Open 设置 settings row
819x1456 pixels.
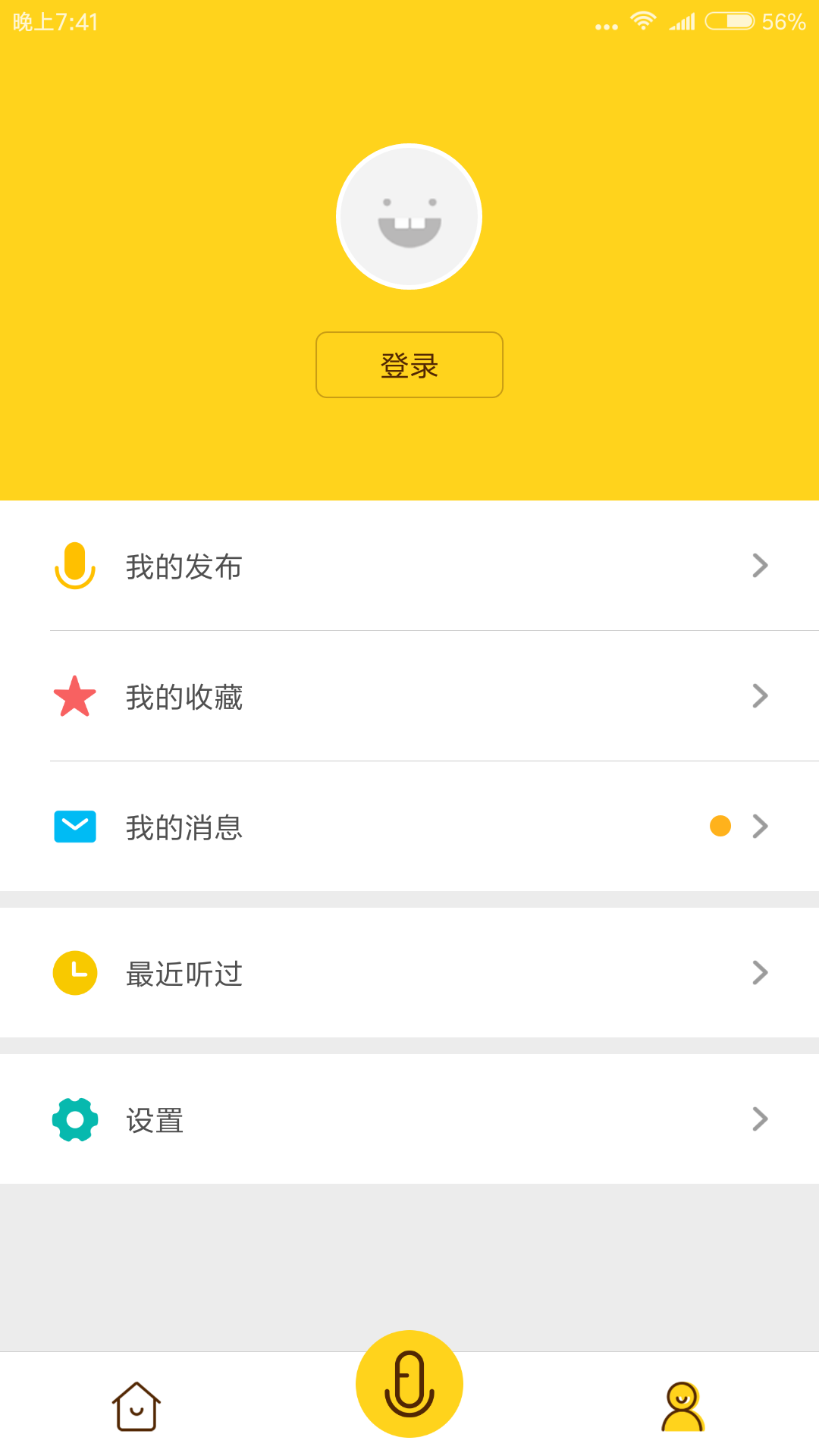tap(409, 1119)
